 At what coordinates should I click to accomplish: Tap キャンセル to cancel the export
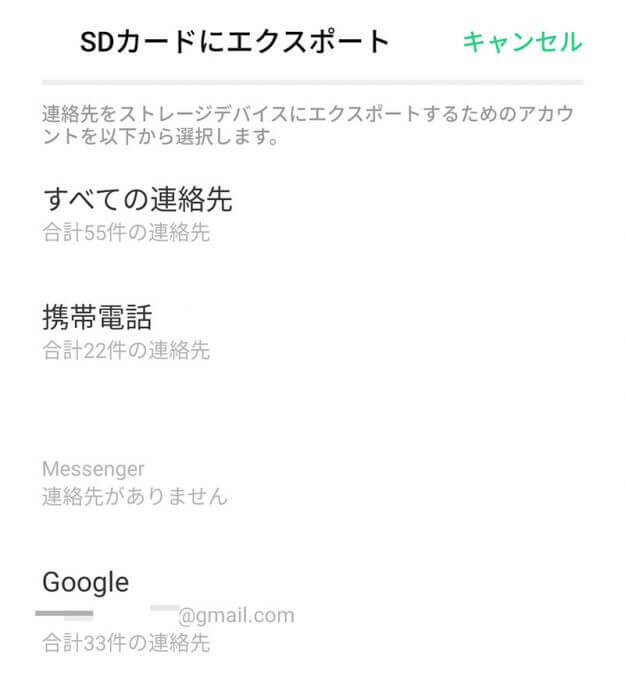tap(521, 42)
